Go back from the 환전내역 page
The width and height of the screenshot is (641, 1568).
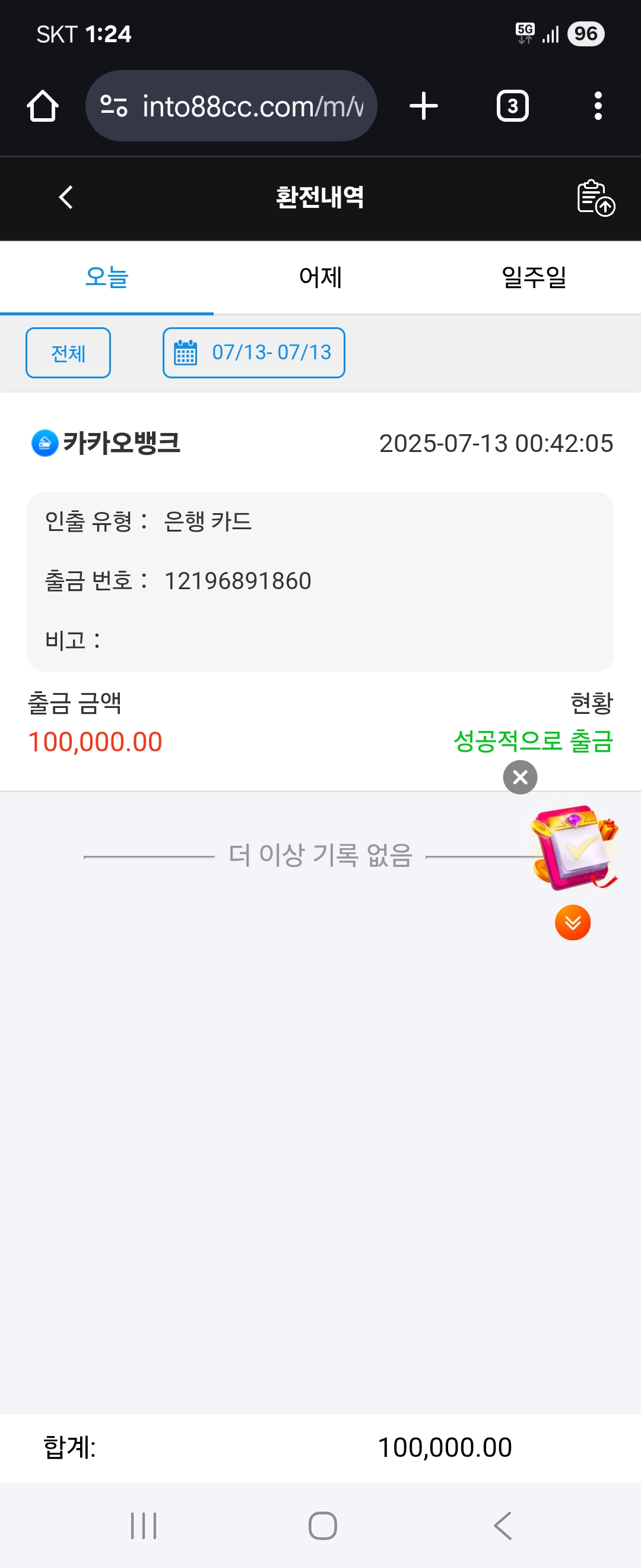(x=66, y=197)
